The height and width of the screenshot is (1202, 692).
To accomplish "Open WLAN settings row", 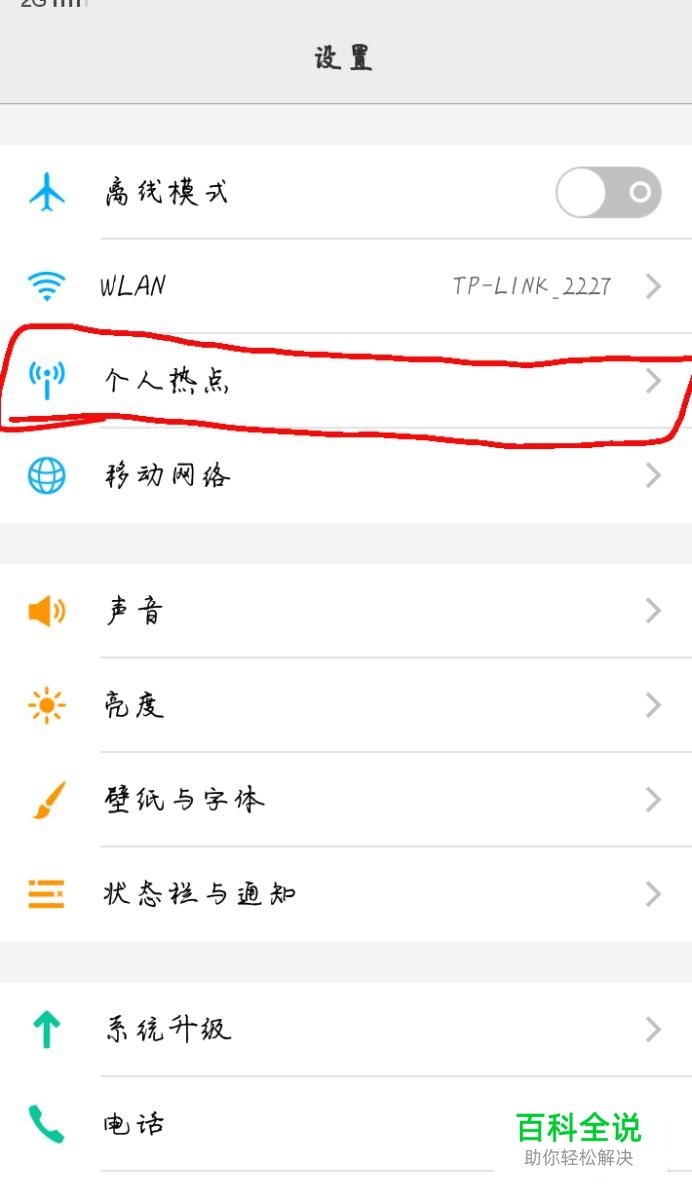I will tap(346, 287).
